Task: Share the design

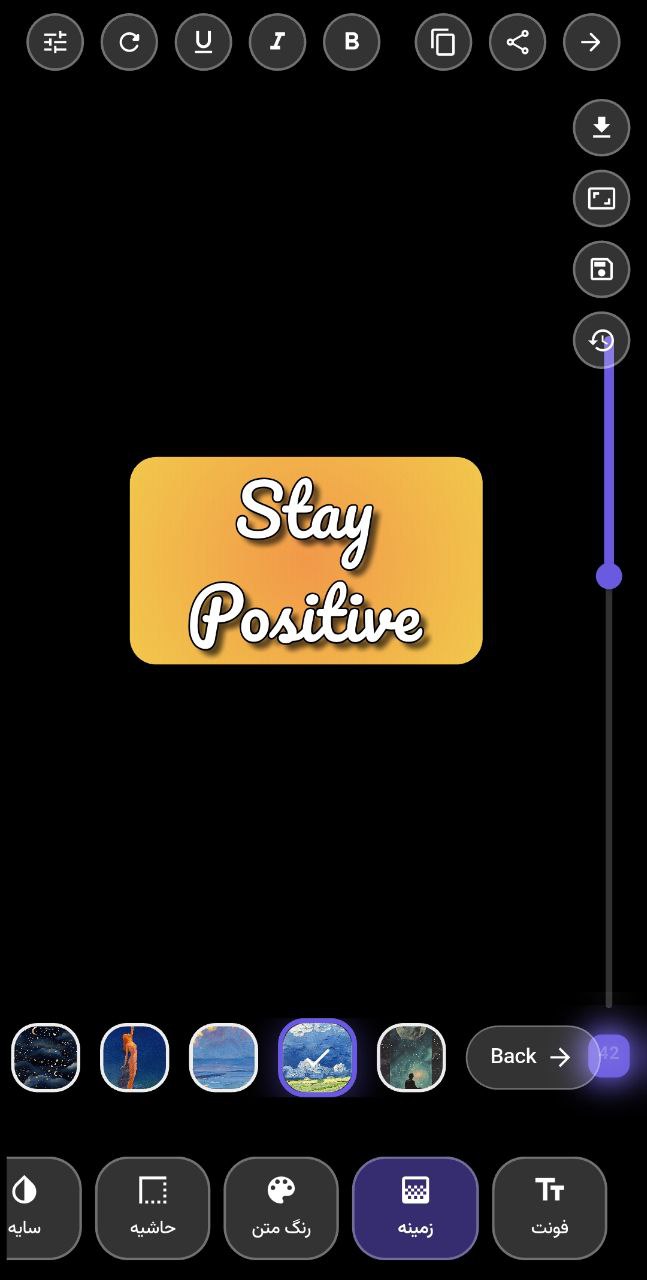Action: (x=517, y=42)
